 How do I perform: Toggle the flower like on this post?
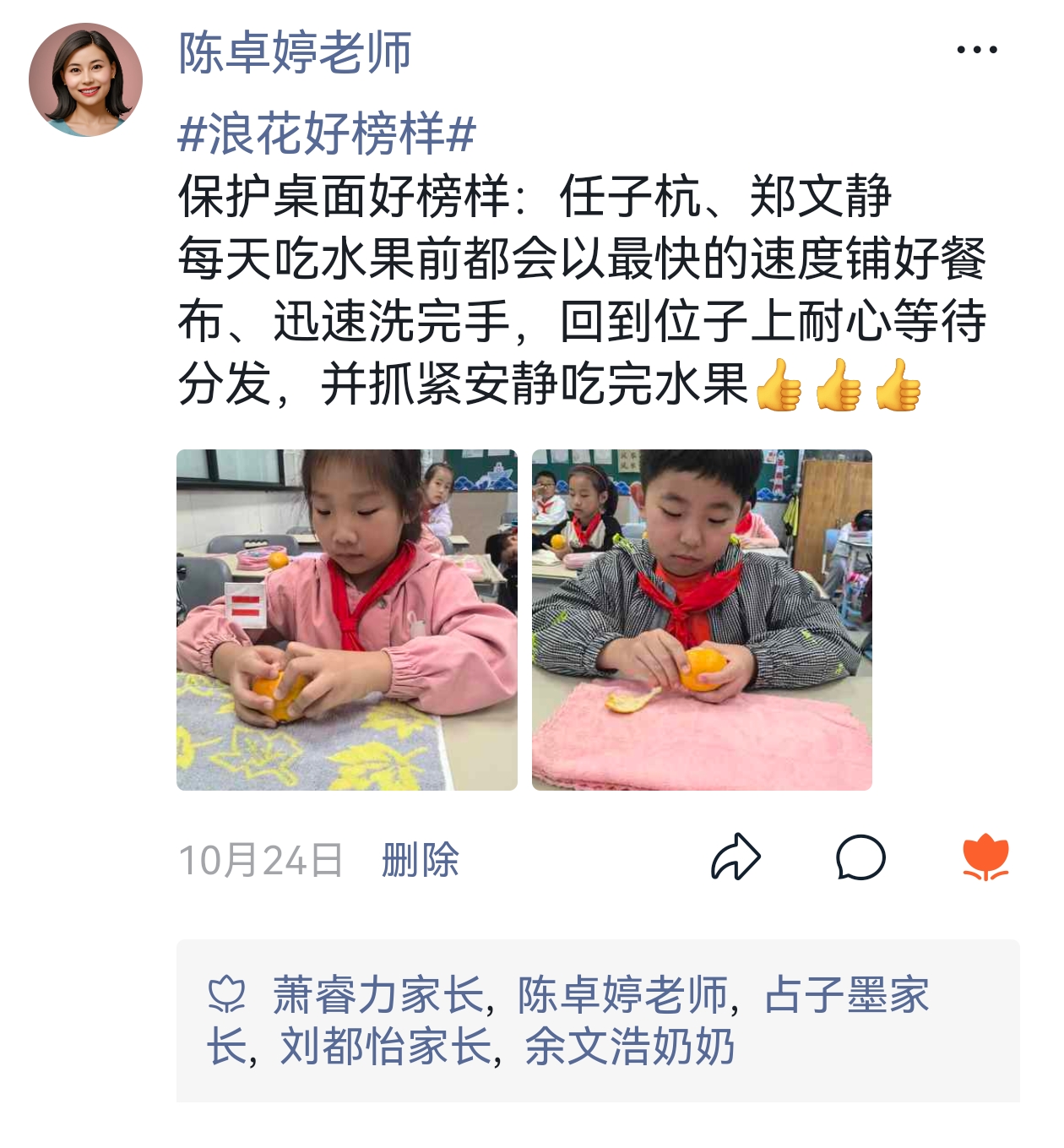tap(985, 858)
